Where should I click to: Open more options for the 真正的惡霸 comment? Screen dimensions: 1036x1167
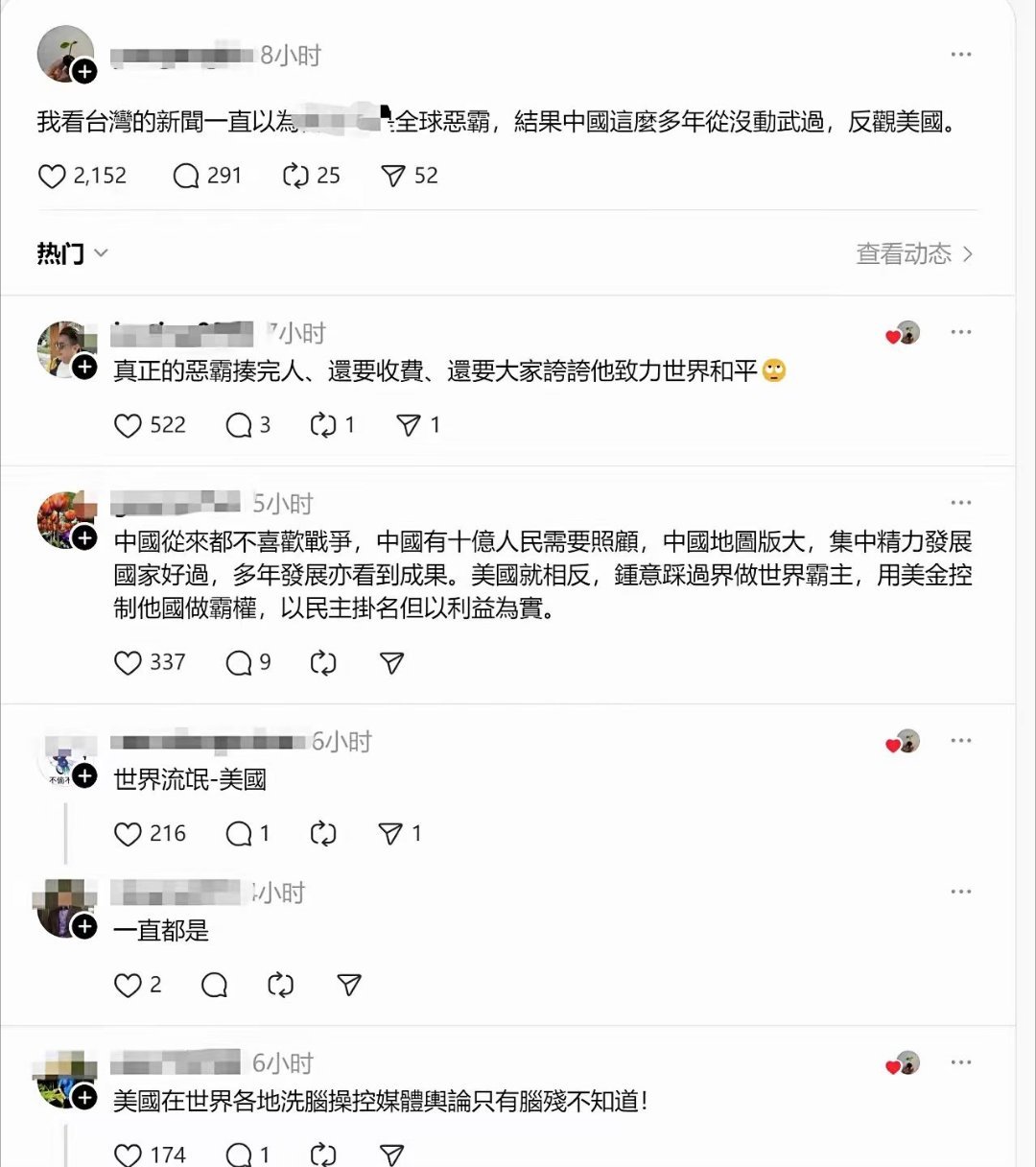click(960, 331)
